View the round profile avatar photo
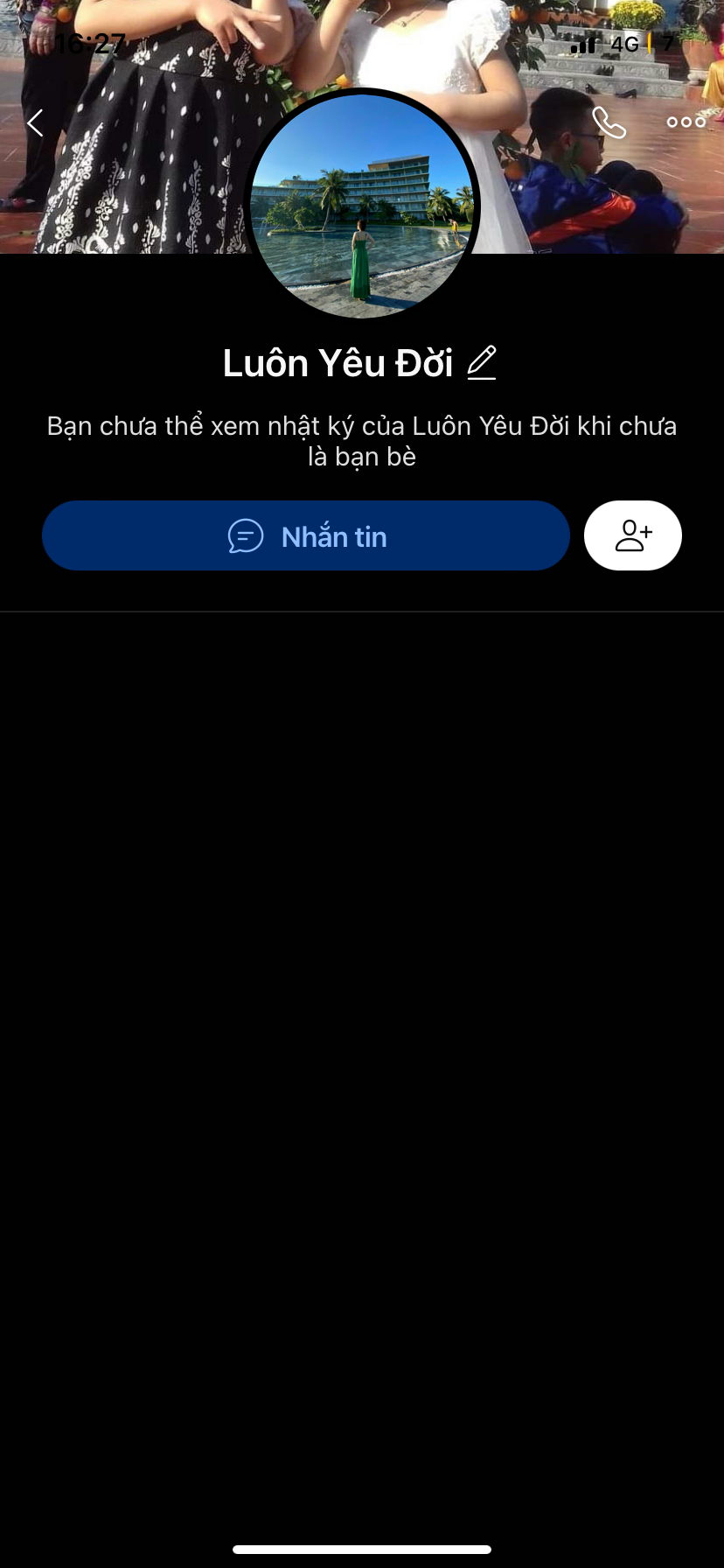Image resolution: width=724 pixels, height=1568 pixels. pos(362,205)
